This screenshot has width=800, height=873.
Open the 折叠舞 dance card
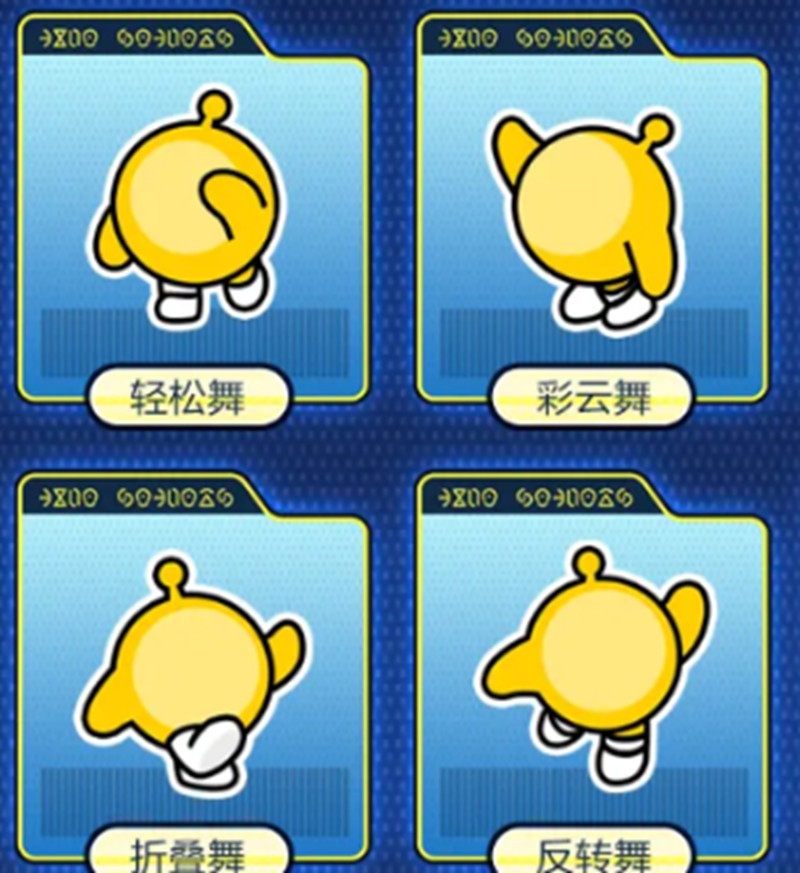point(192,680)
